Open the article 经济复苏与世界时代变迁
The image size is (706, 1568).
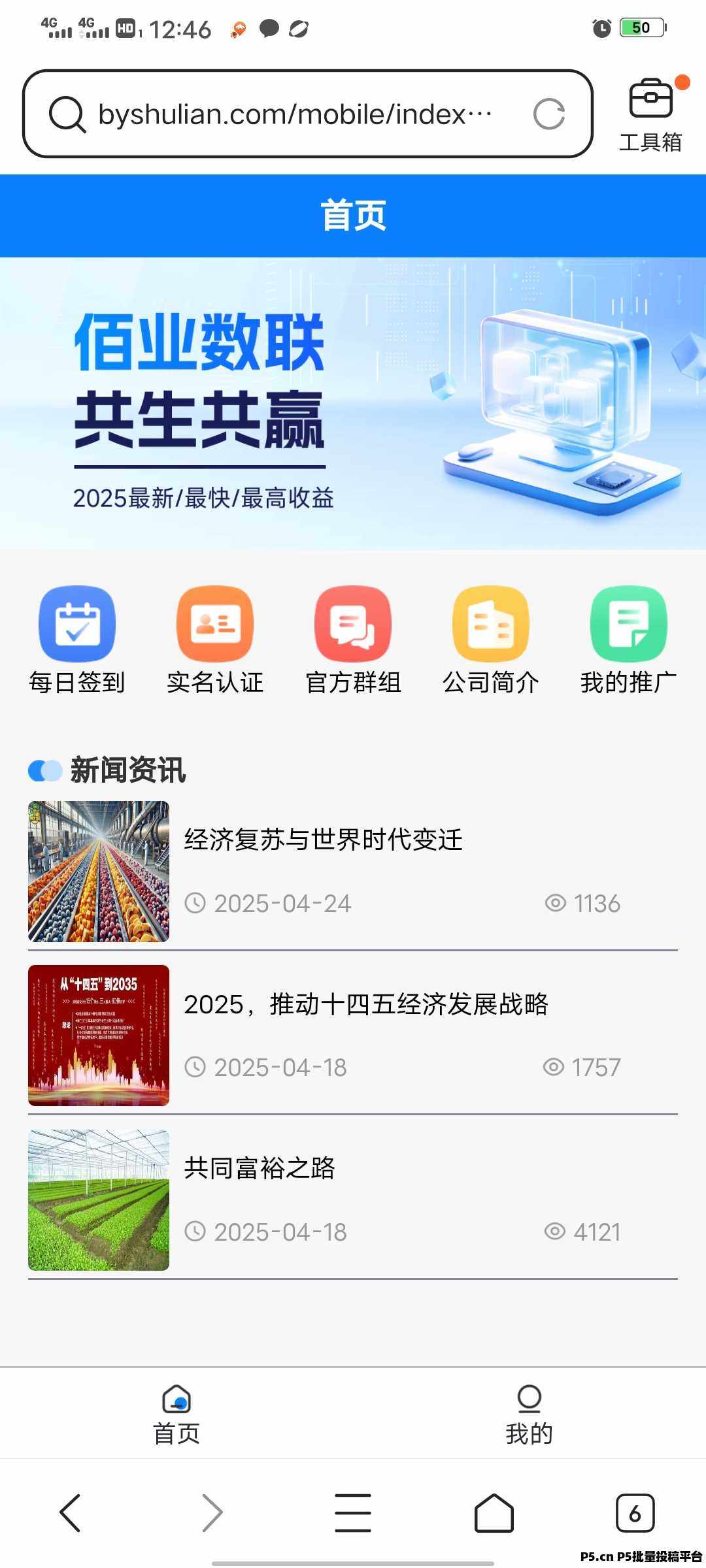coord(324,842)
